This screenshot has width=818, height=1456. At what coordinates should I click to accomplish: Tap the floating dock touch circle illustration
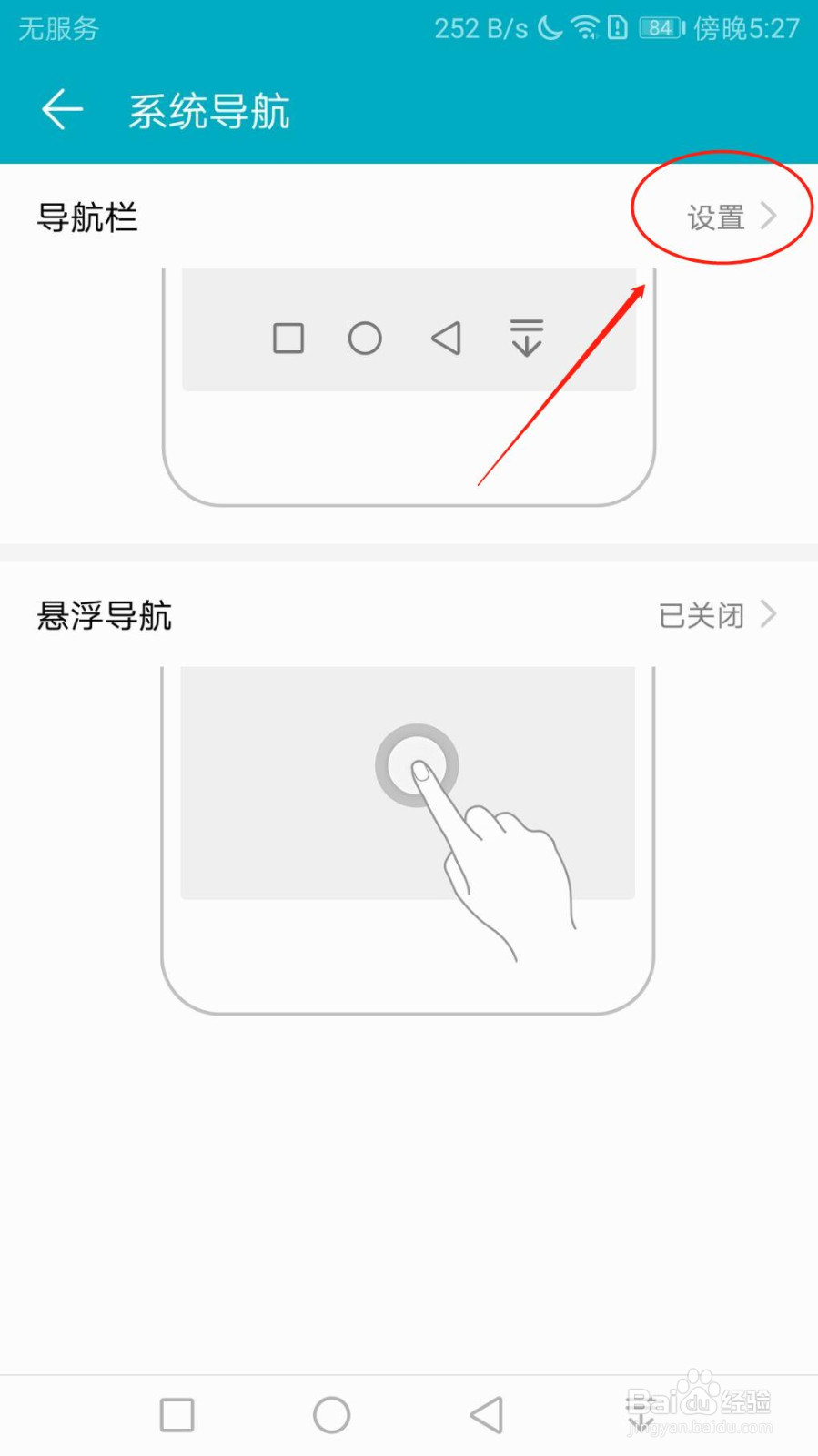click(418, 764)
